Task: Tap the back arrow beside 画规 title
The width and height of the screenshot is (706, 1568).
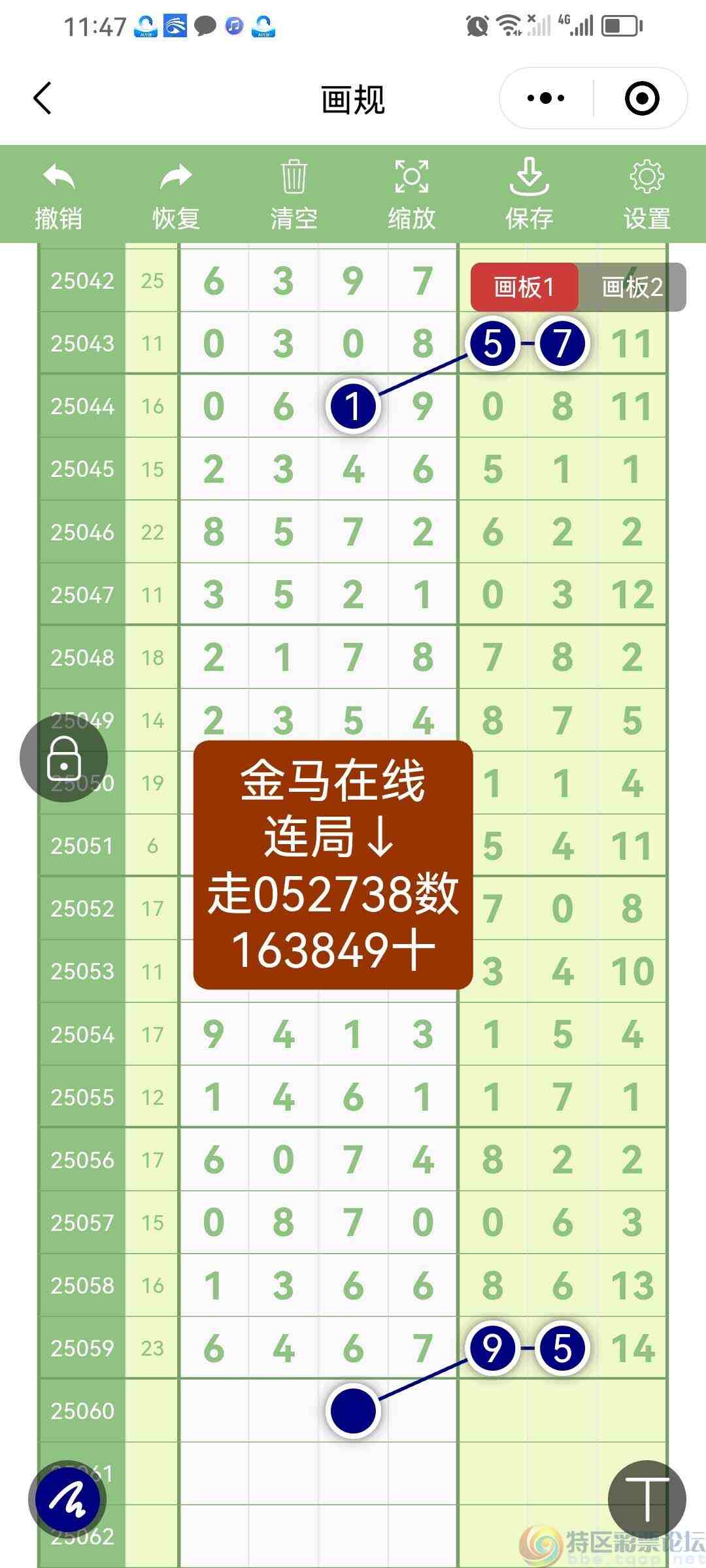Action: click(41, 97)
